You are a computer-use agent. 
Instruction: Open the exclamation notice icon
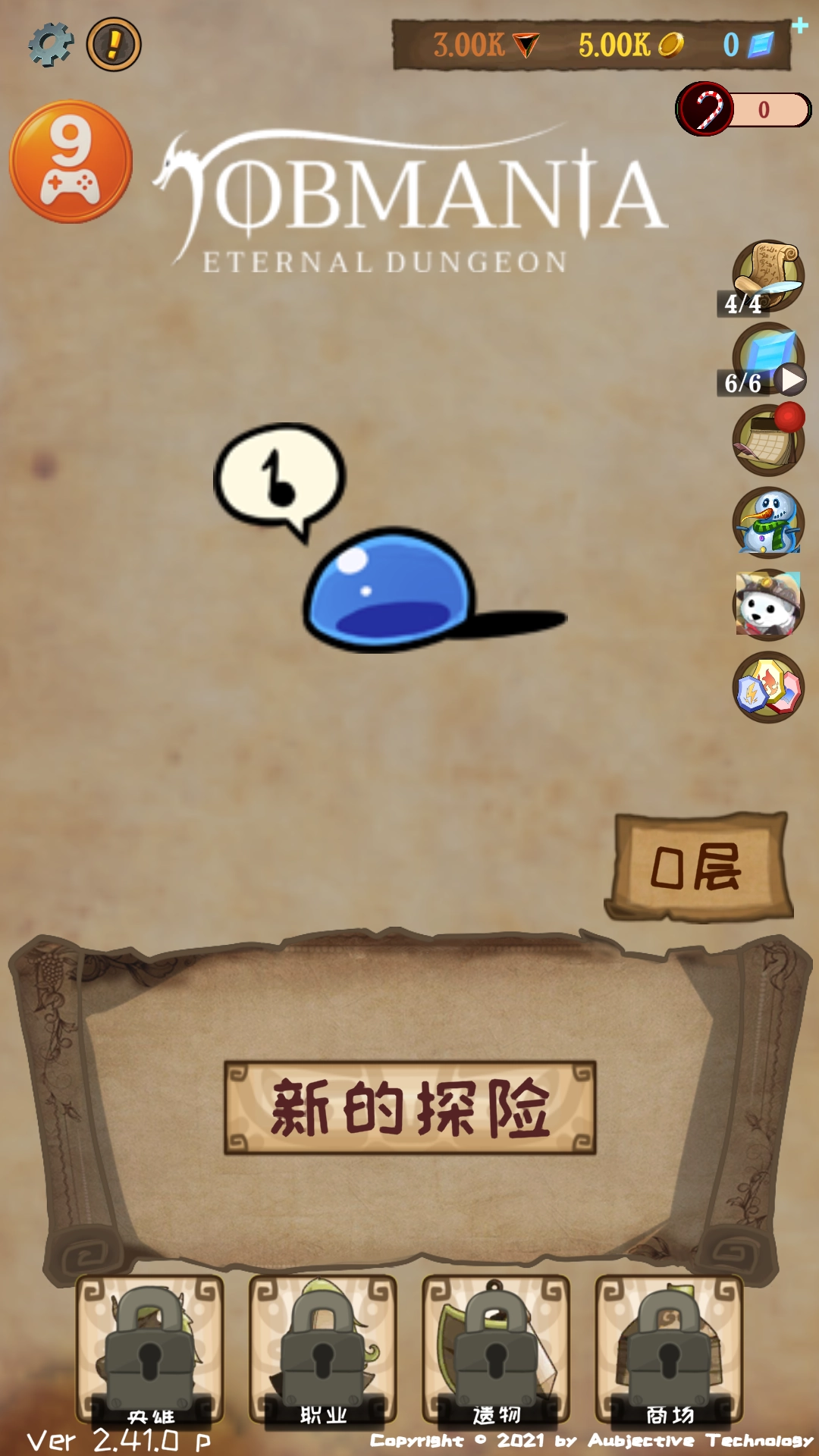pyautogui.click(x=114, y=44)
